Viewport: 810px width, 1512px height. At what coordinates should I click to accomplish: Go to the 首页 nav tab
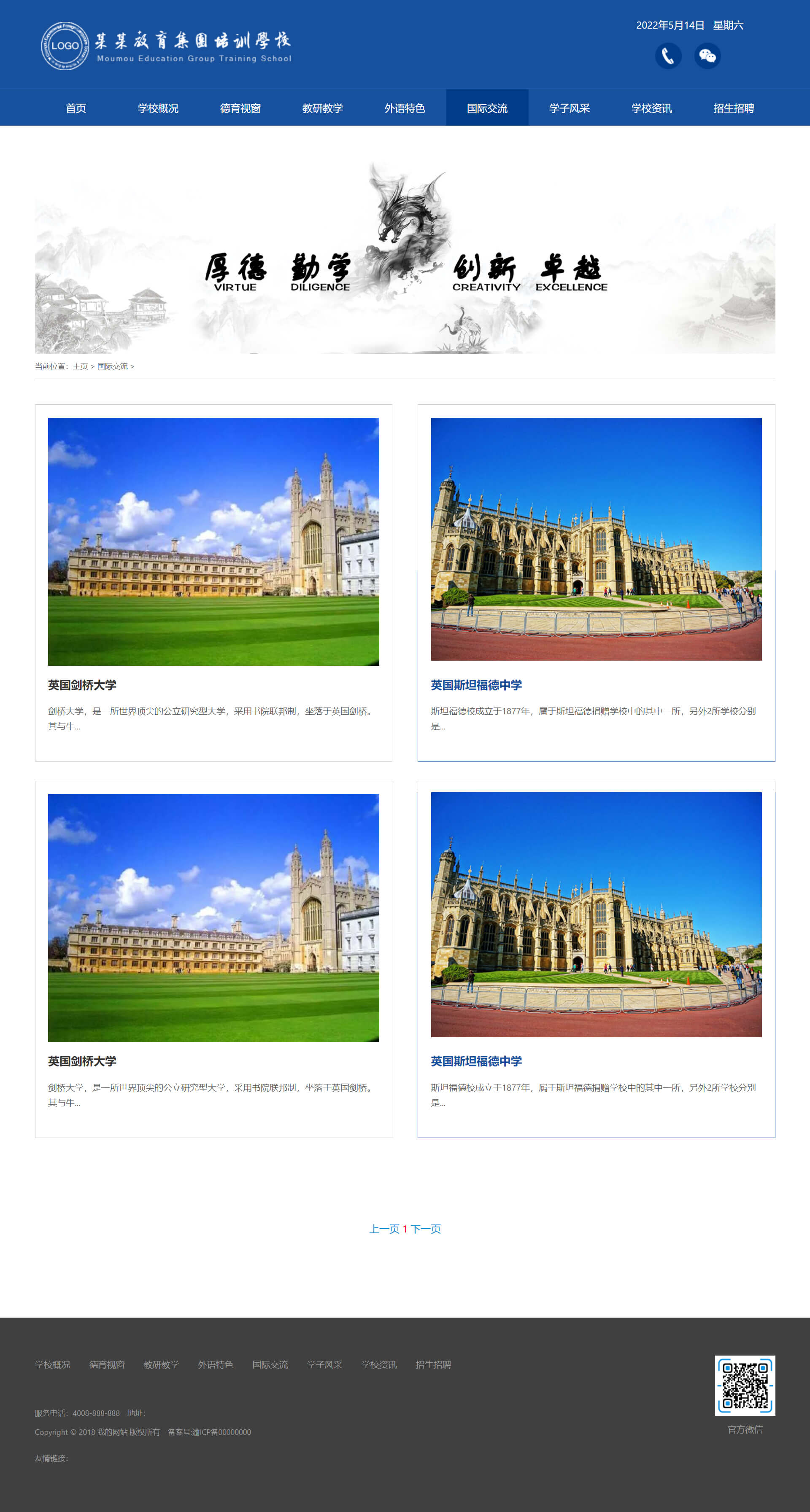point(76,108)
